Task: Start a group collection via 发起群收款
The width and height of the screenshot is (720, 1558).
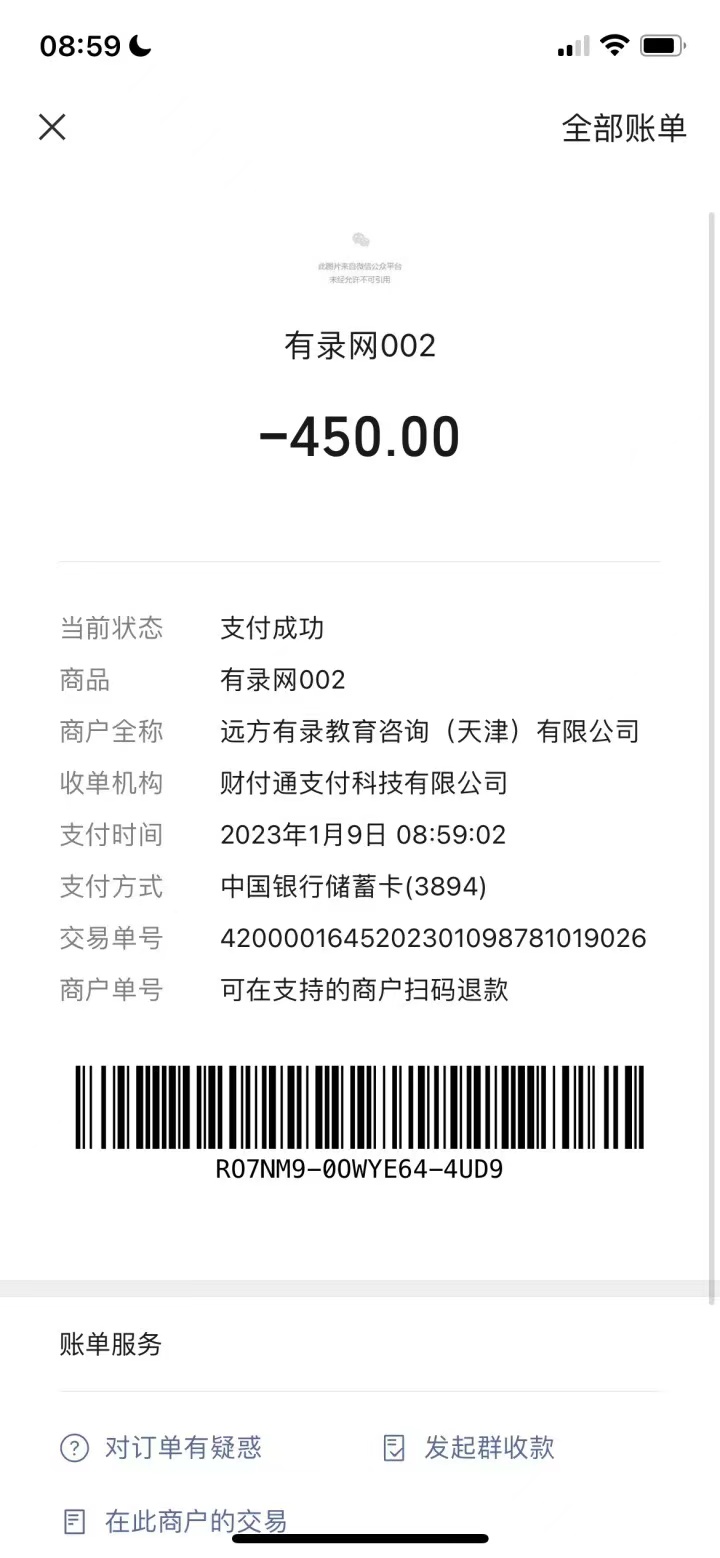Action: pos(469,1447)
